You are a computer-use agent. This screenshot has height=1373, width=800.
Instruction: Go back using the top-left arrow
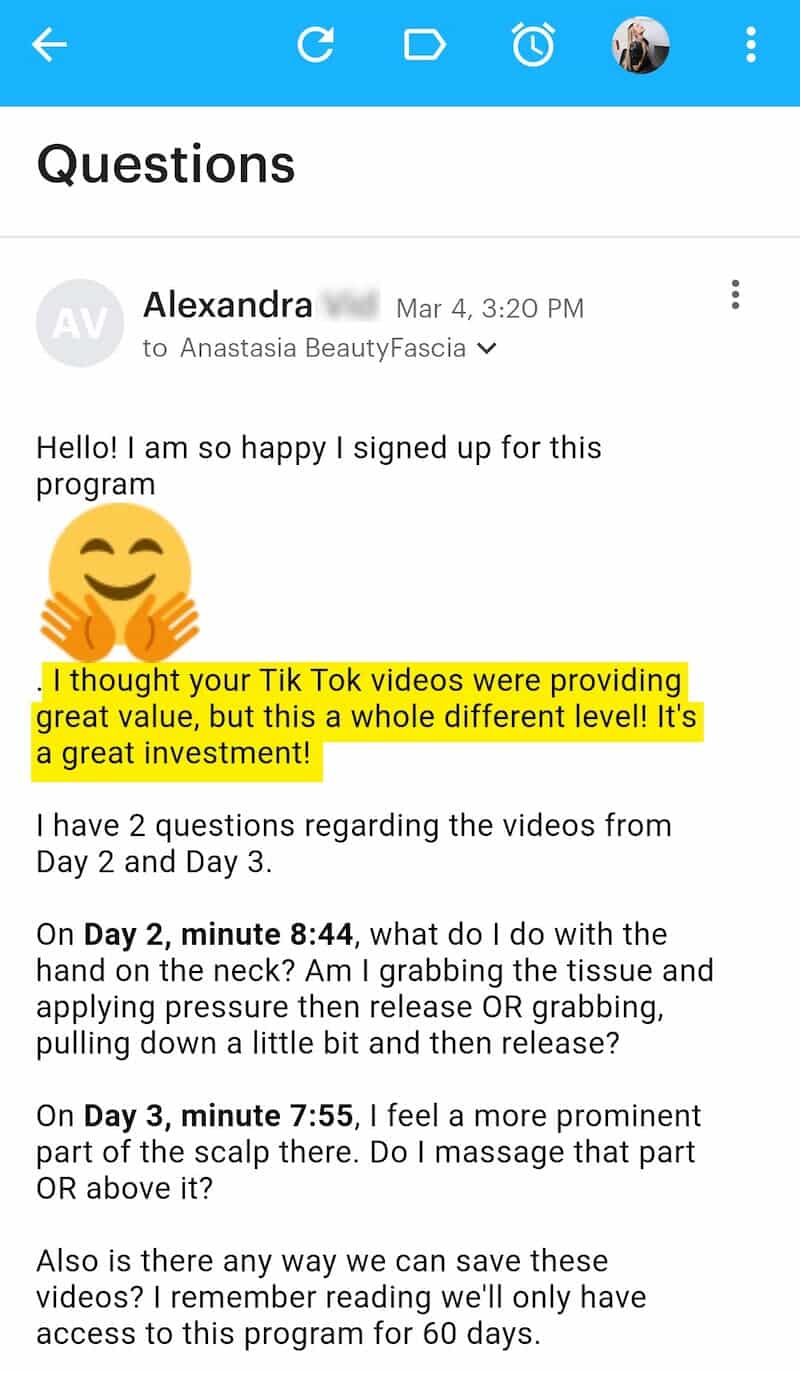[x=49, y=45]
